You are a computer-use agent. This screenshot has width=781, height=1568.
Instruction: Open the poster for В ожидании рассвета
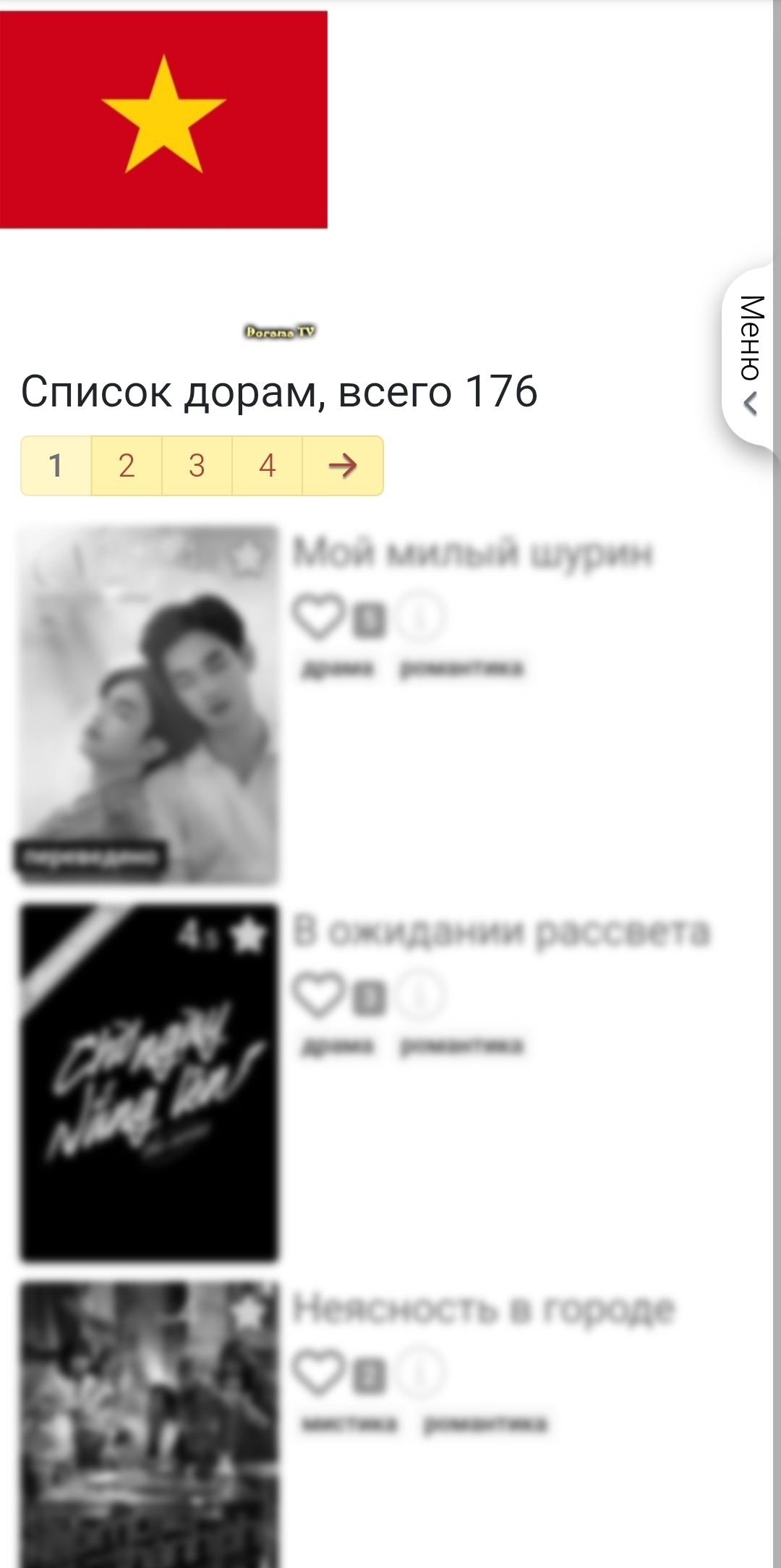coord(148,1082)
